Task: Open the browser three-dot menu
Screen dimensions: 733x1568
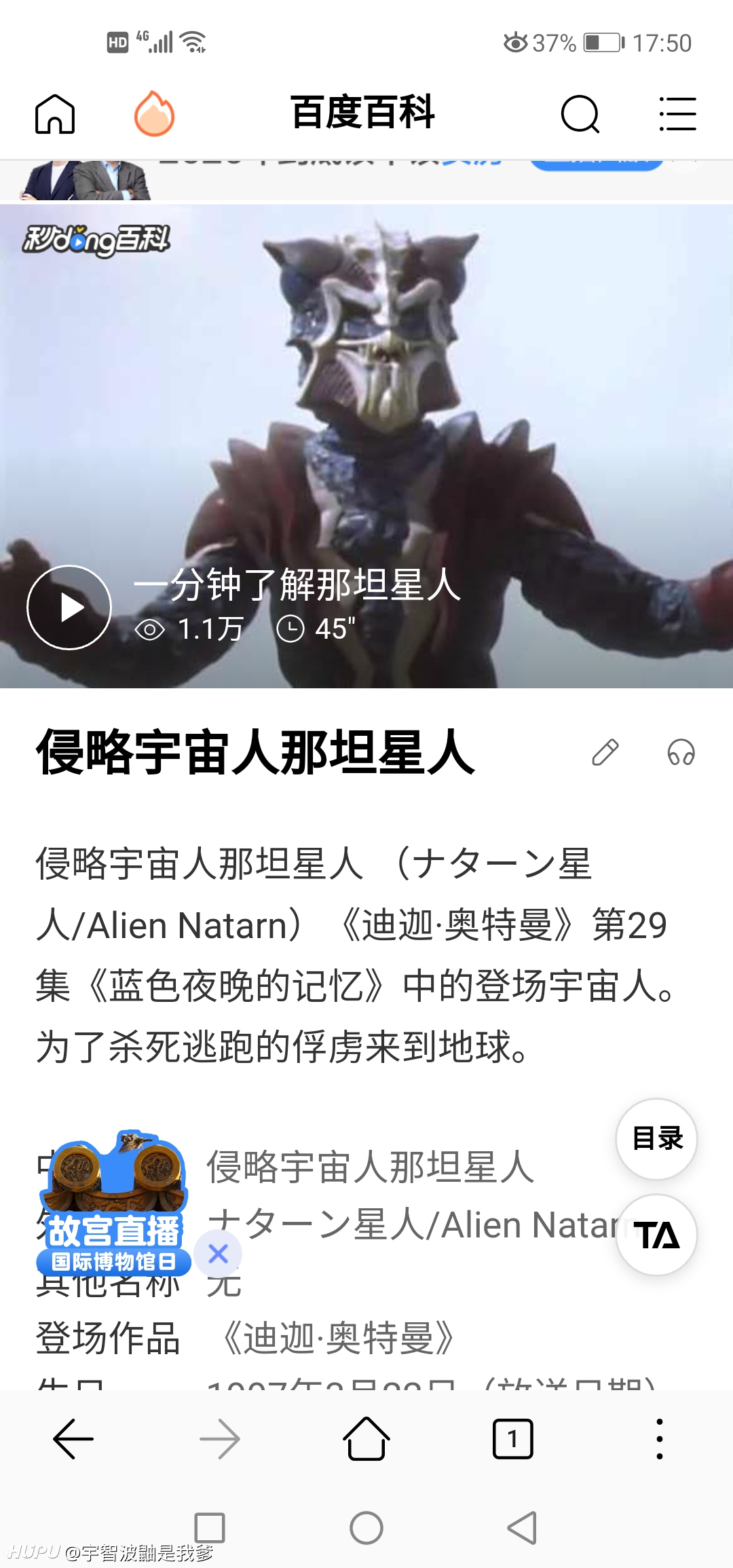Action: point(660,1438)
